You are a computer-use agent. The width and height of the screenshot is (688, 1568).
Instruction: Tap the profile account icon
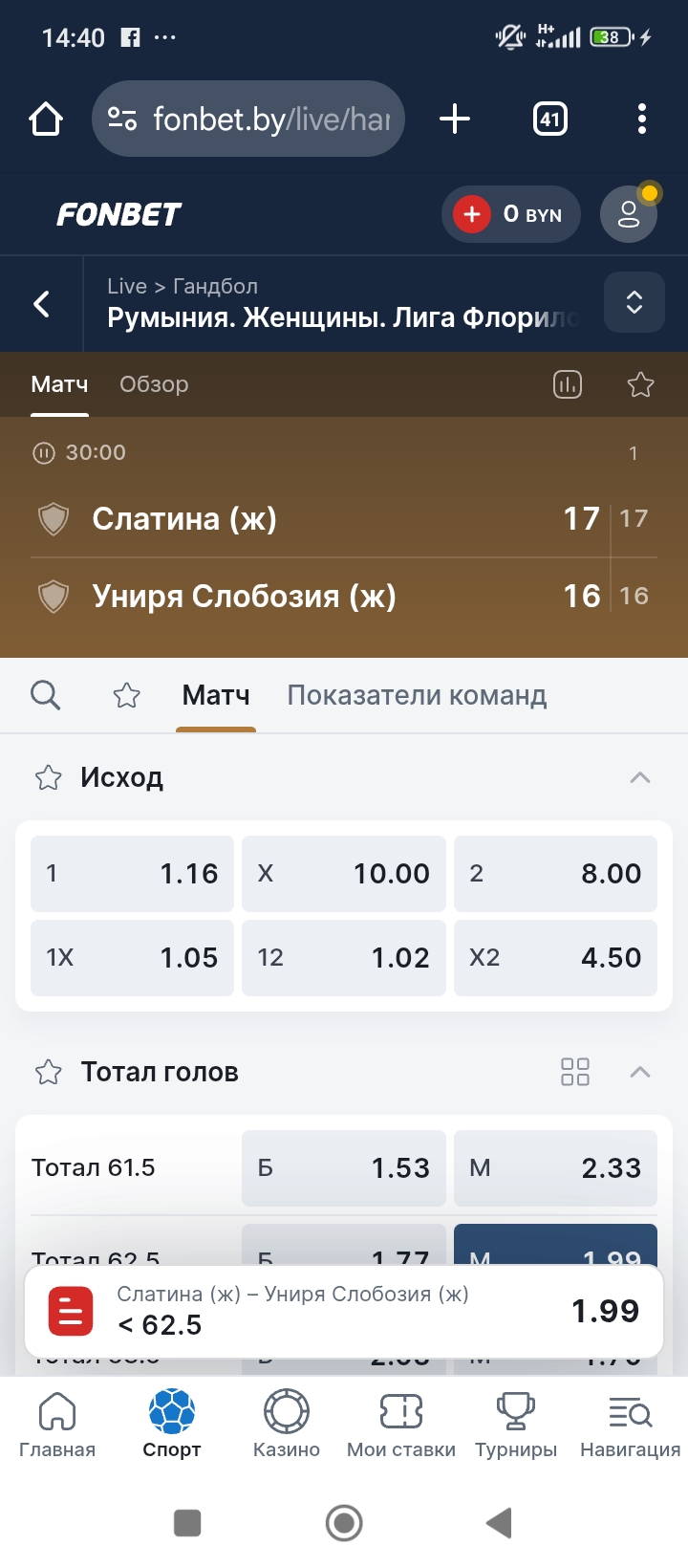(x=628, y=214)
